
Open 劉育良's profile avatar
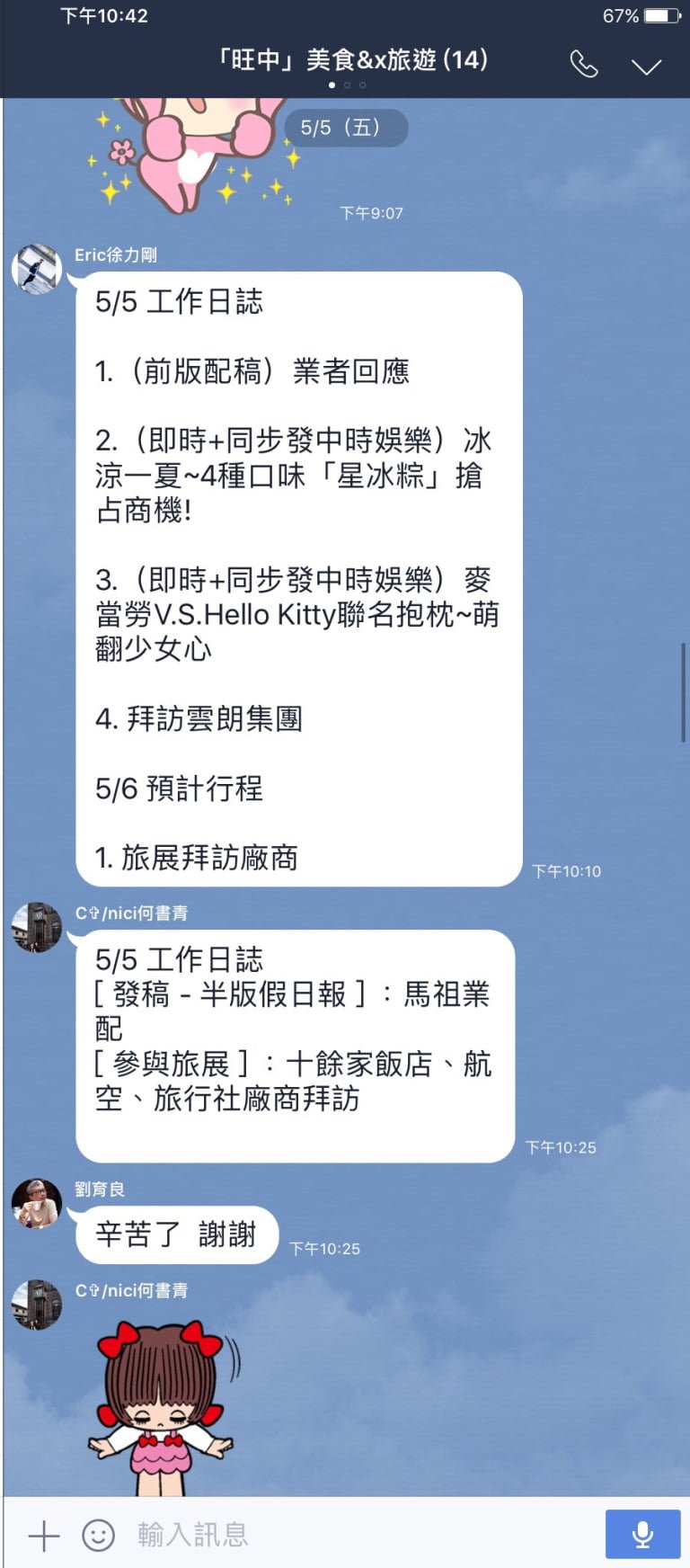tap(36, 1203)
